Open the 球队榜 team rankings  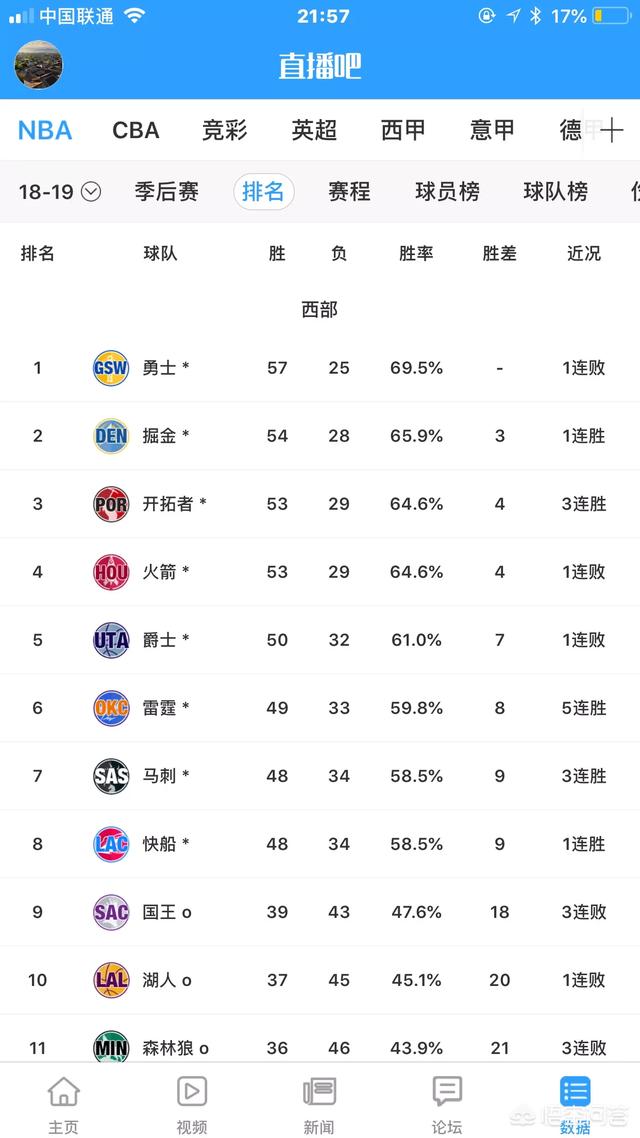[556, 192]
